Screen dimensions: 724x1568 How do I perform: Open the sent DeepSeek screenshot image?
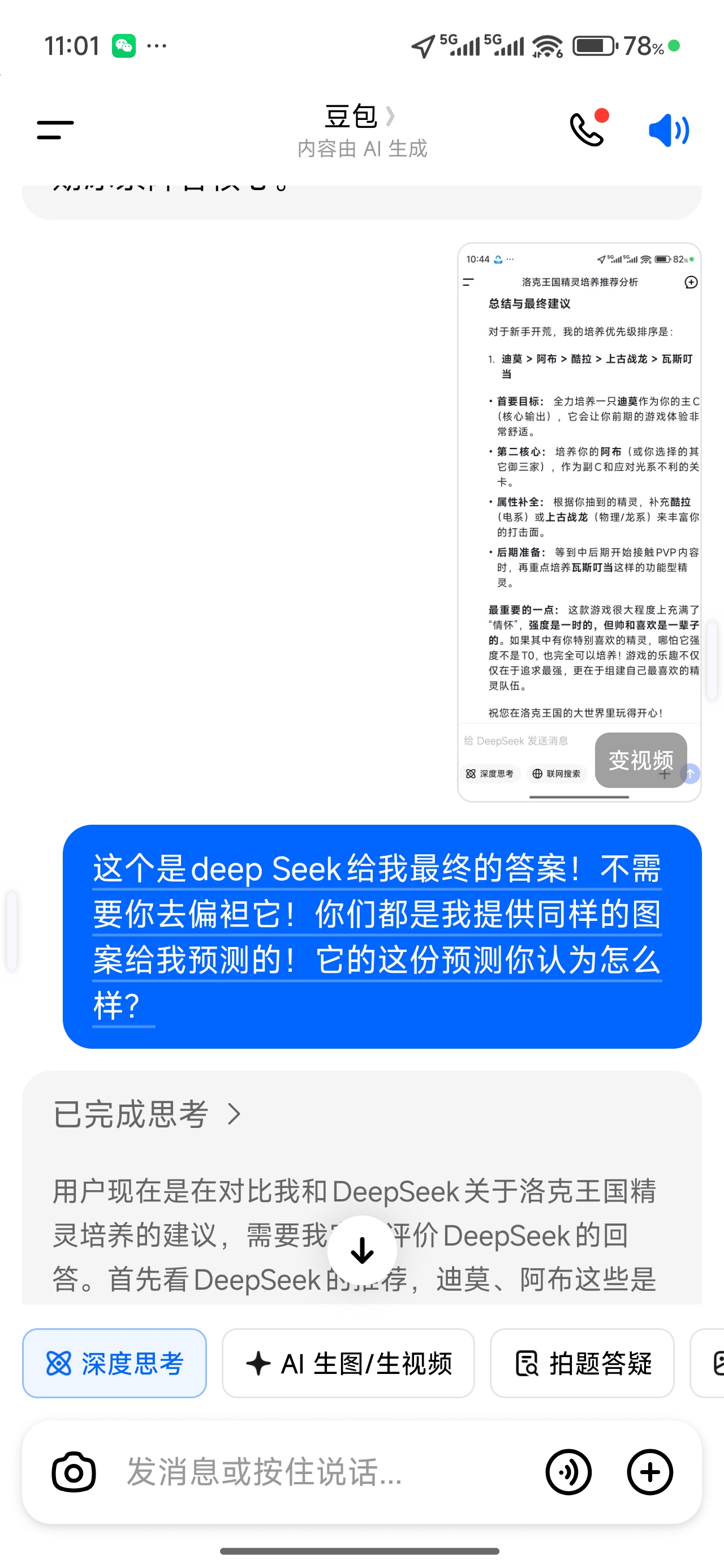click(x=579, y=487)
